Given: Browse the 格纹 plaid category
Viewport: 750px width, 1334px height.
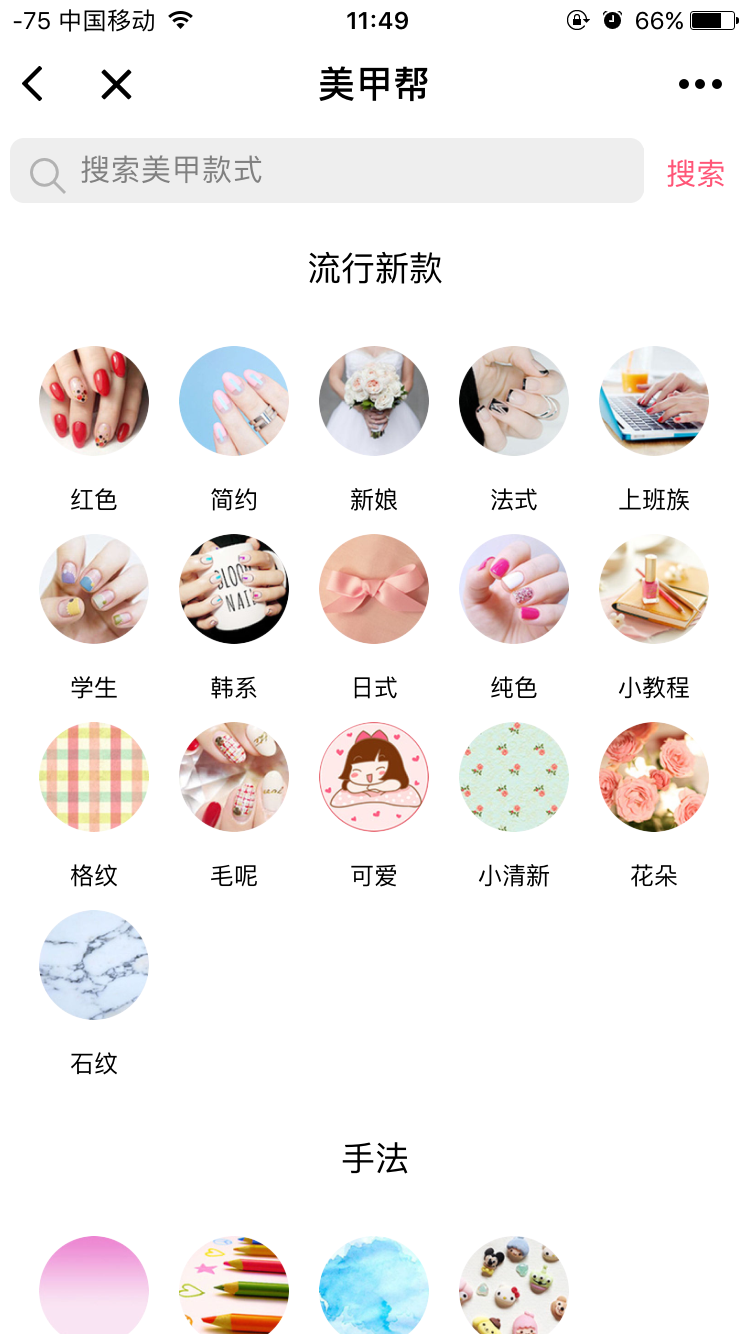Looking at the screenshot, I should coord(94,777).
